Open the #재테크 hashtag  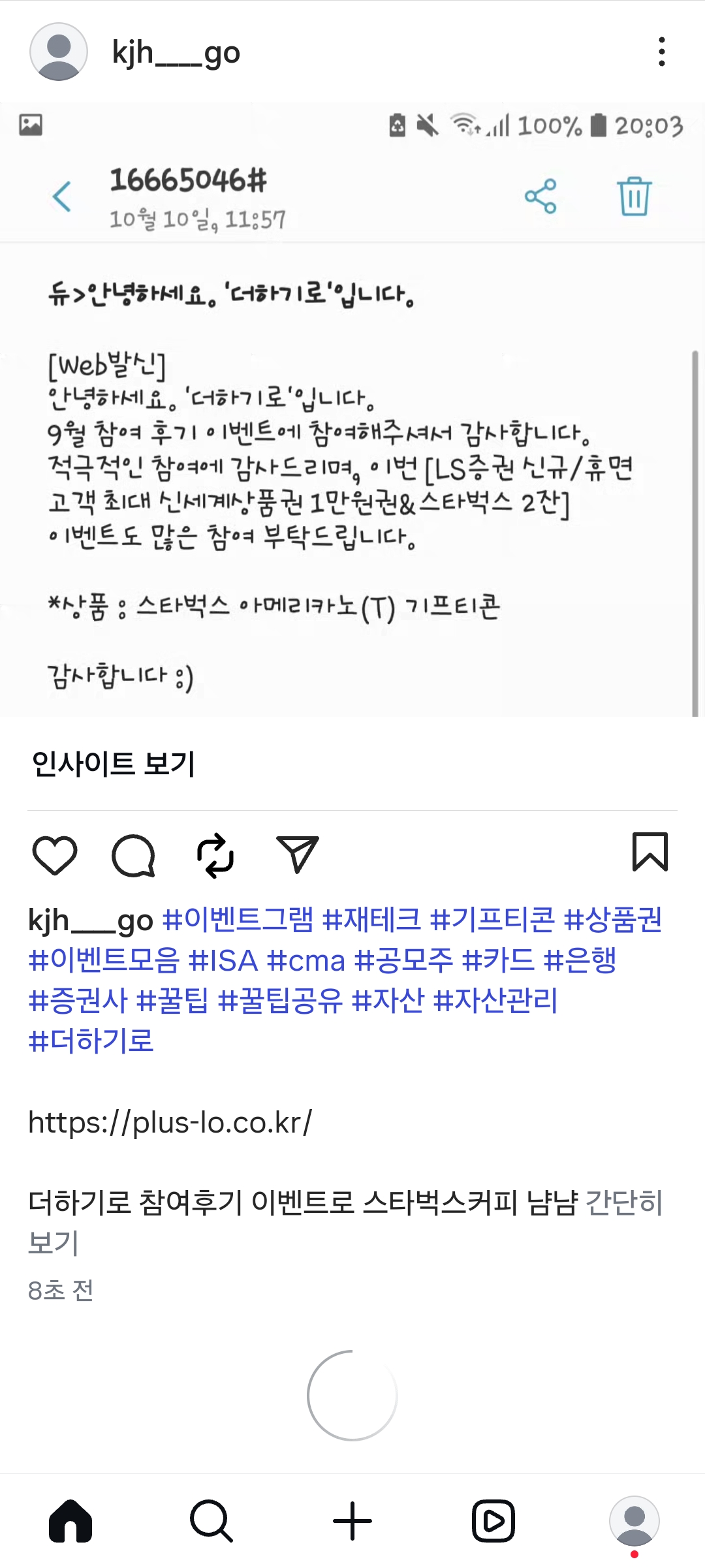(x=372, y=920)
